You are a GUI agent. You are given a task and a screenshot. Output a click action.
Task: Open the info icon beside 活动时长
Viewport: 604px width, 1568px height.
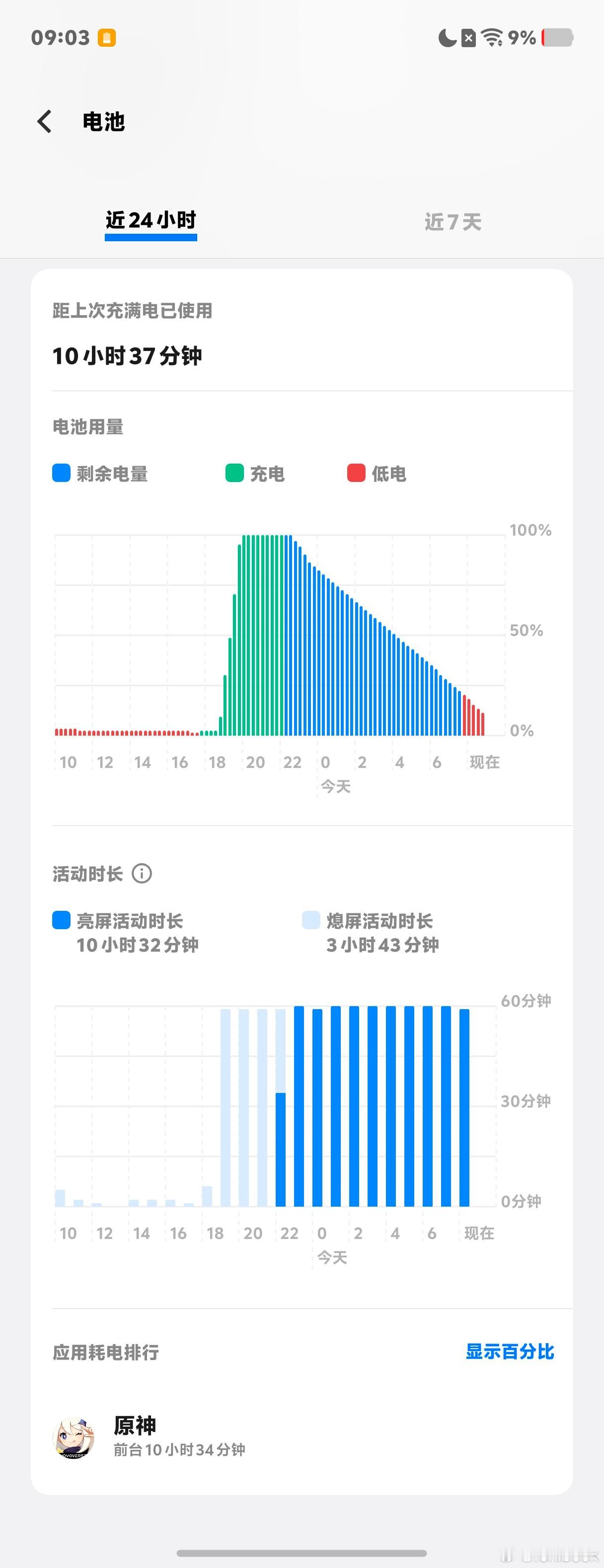point(142,874)
